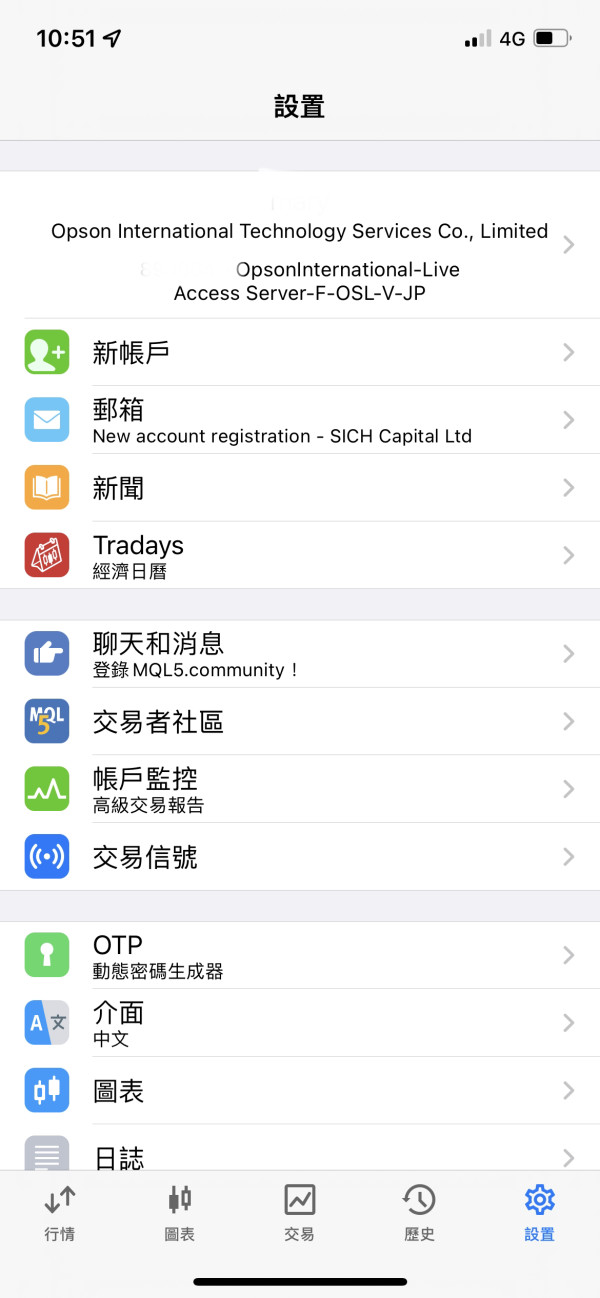Open the 介面 interface language setting
This screenshot has width=600, height=1298.
point(300,1023)
